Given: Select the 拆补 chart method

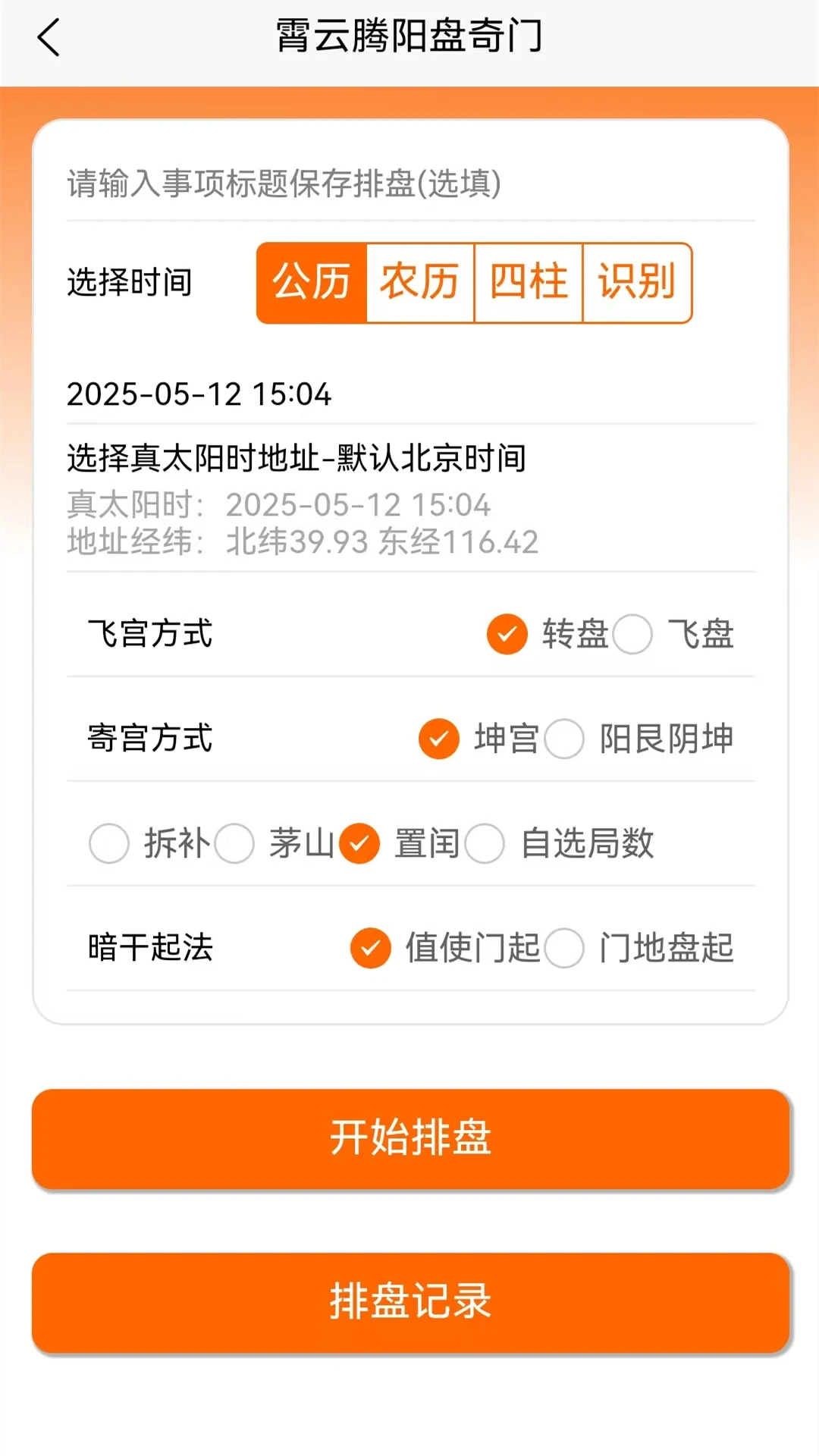Looking at the screenshot, I should (108, 843).
